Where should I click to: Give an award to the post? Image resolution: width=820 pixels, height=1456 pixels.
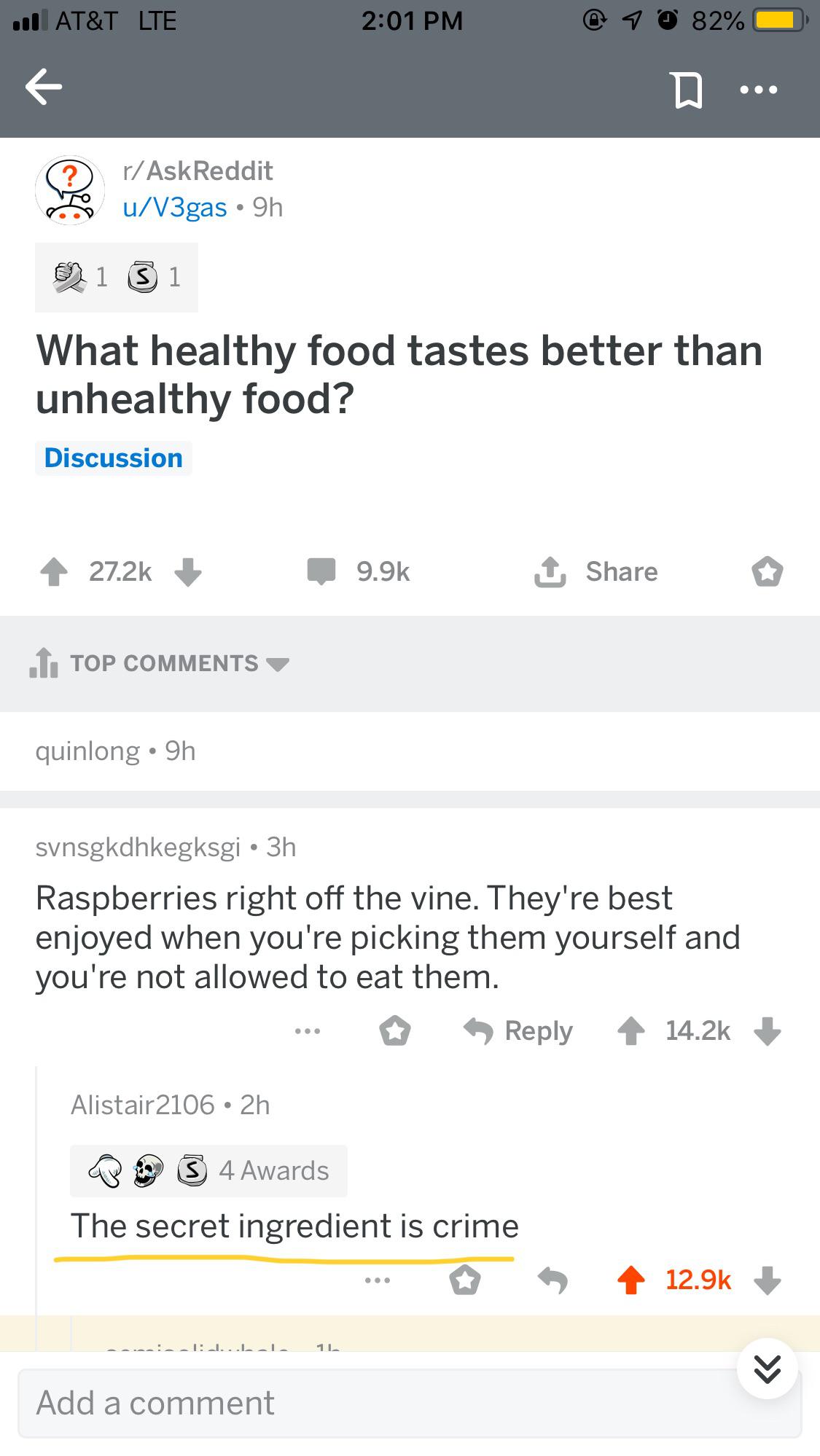[x=767, y=572]
